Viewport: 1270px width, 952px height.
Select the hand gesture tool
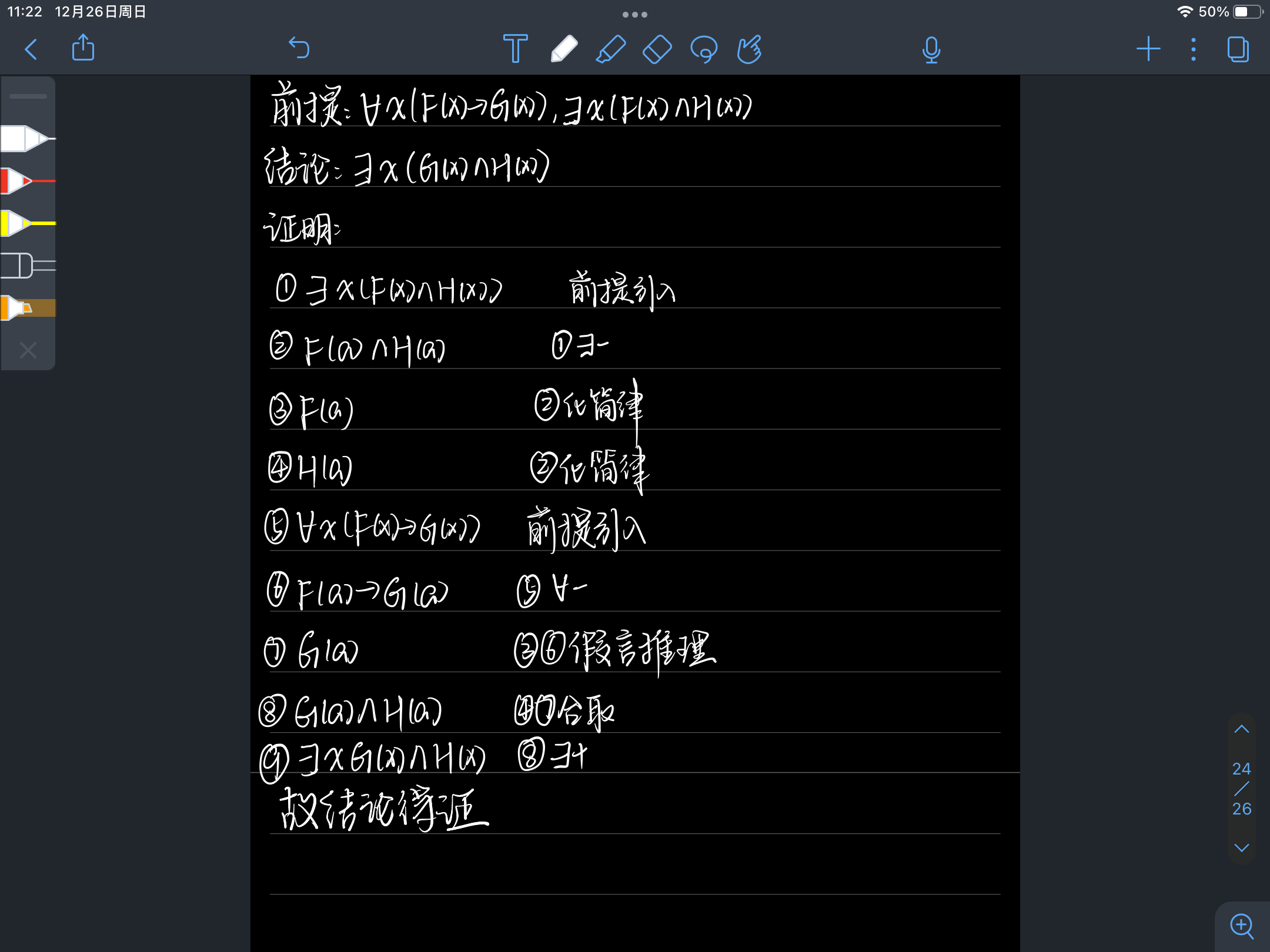pos(750,49)
